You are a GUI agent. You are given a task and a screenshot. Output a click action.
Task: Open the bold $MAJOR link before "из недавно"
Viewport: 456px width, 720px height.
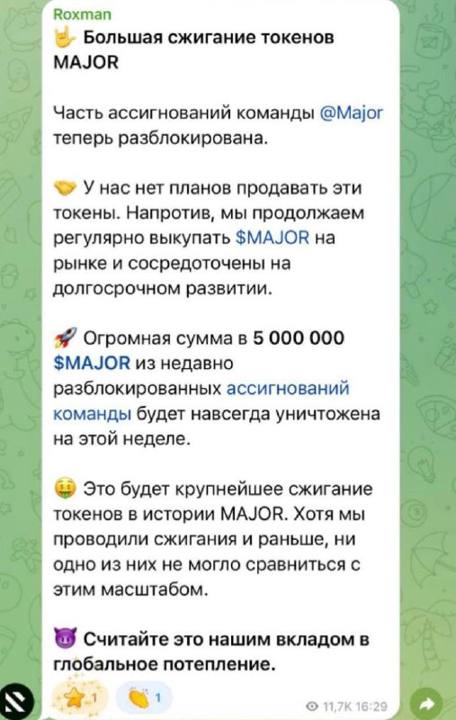pos(92,363)
